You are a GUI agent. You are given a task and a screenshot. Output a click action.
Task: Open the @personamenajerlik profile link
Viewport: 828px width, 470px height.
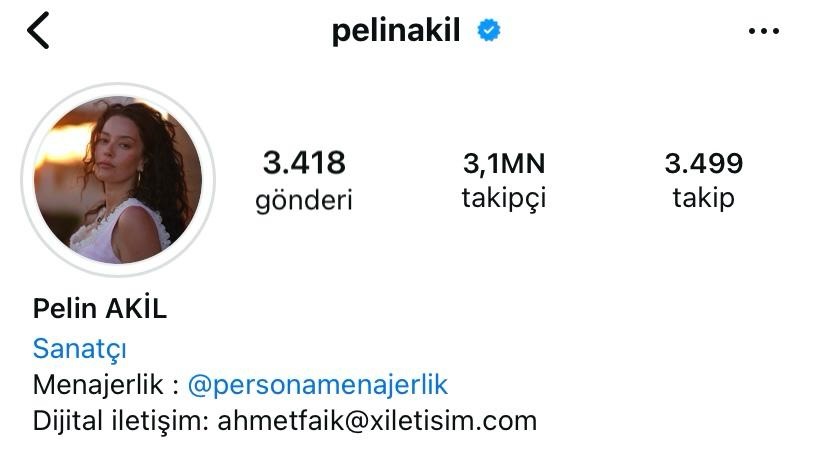point(318,384)
